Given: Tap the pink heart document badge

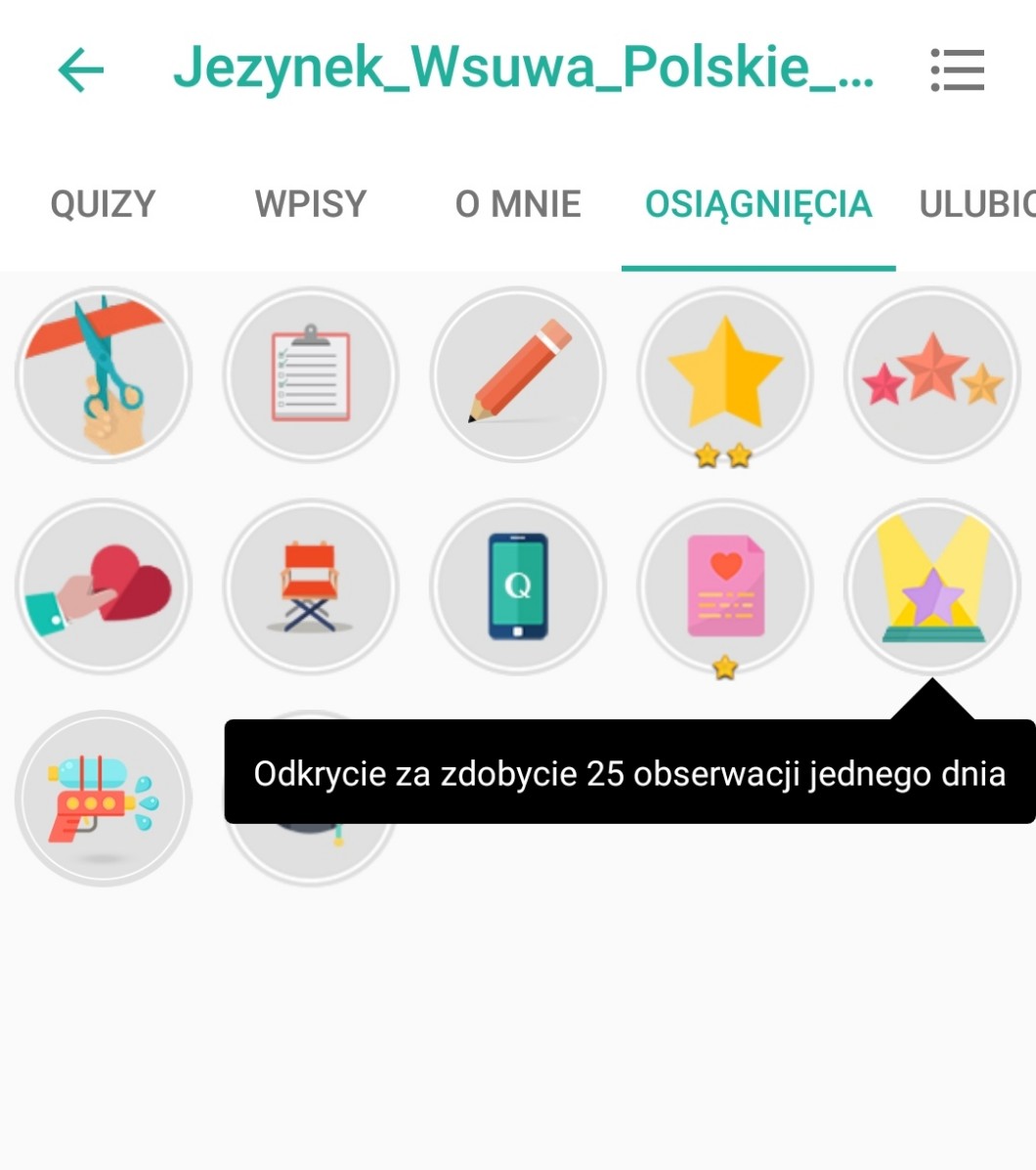Looking at the screenshot, I should [725, 586].
